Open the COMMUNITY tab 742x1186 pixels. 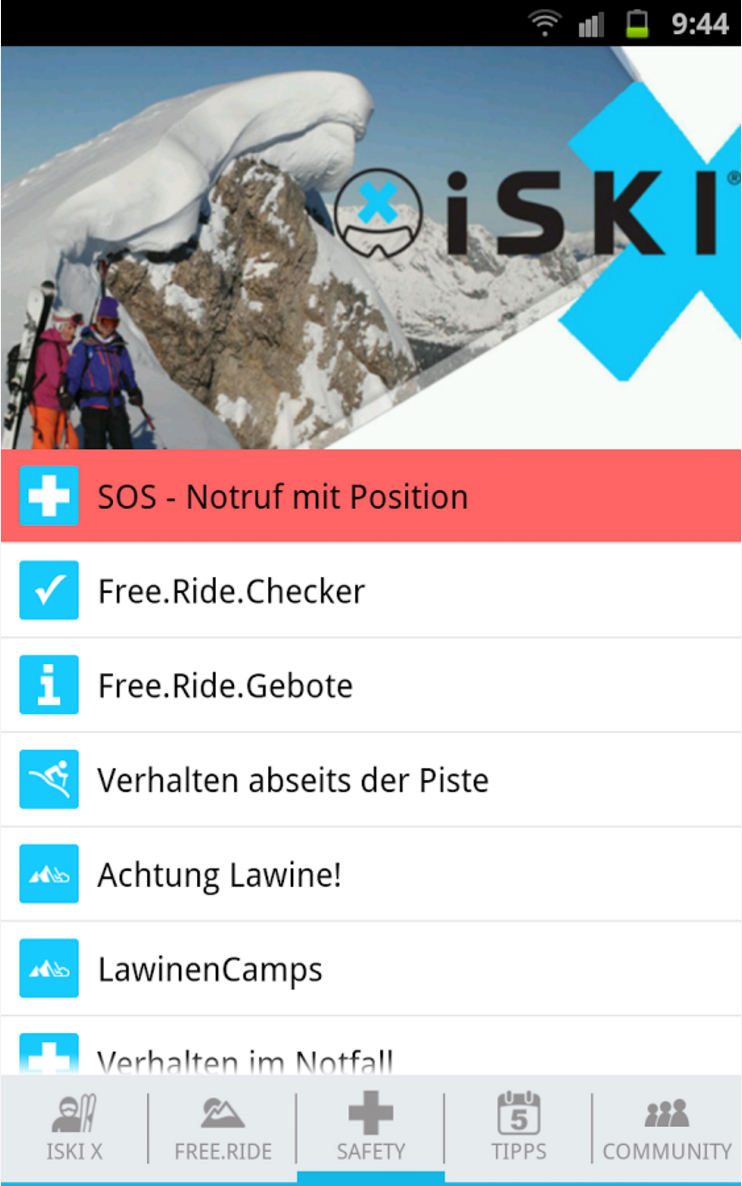(x=667, y=1128)
